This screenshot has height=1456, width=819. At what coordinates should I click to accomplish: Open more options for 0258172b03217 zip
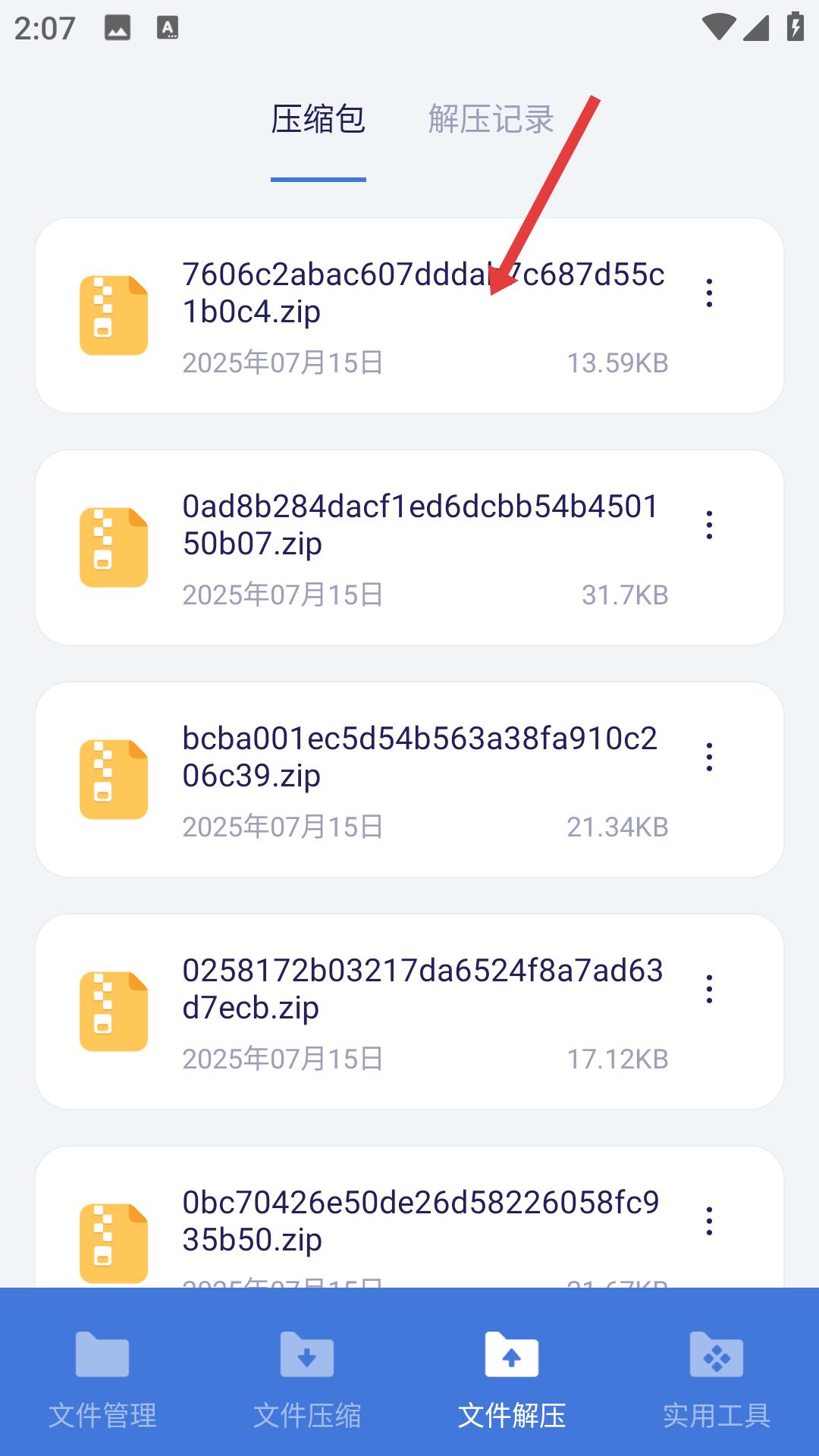tap(709, 989)
